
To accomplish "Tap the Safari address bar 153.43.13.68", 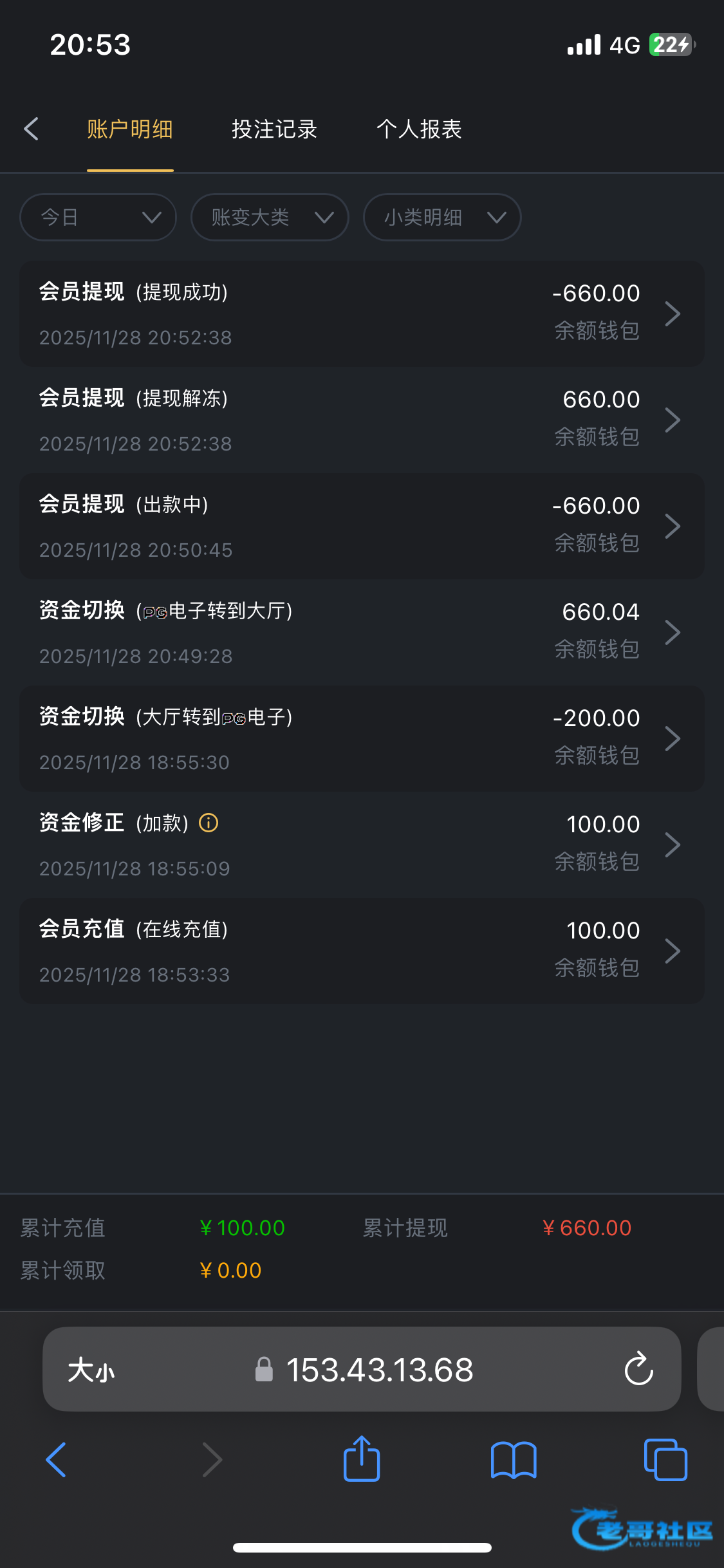I will tap(379, 1369).
